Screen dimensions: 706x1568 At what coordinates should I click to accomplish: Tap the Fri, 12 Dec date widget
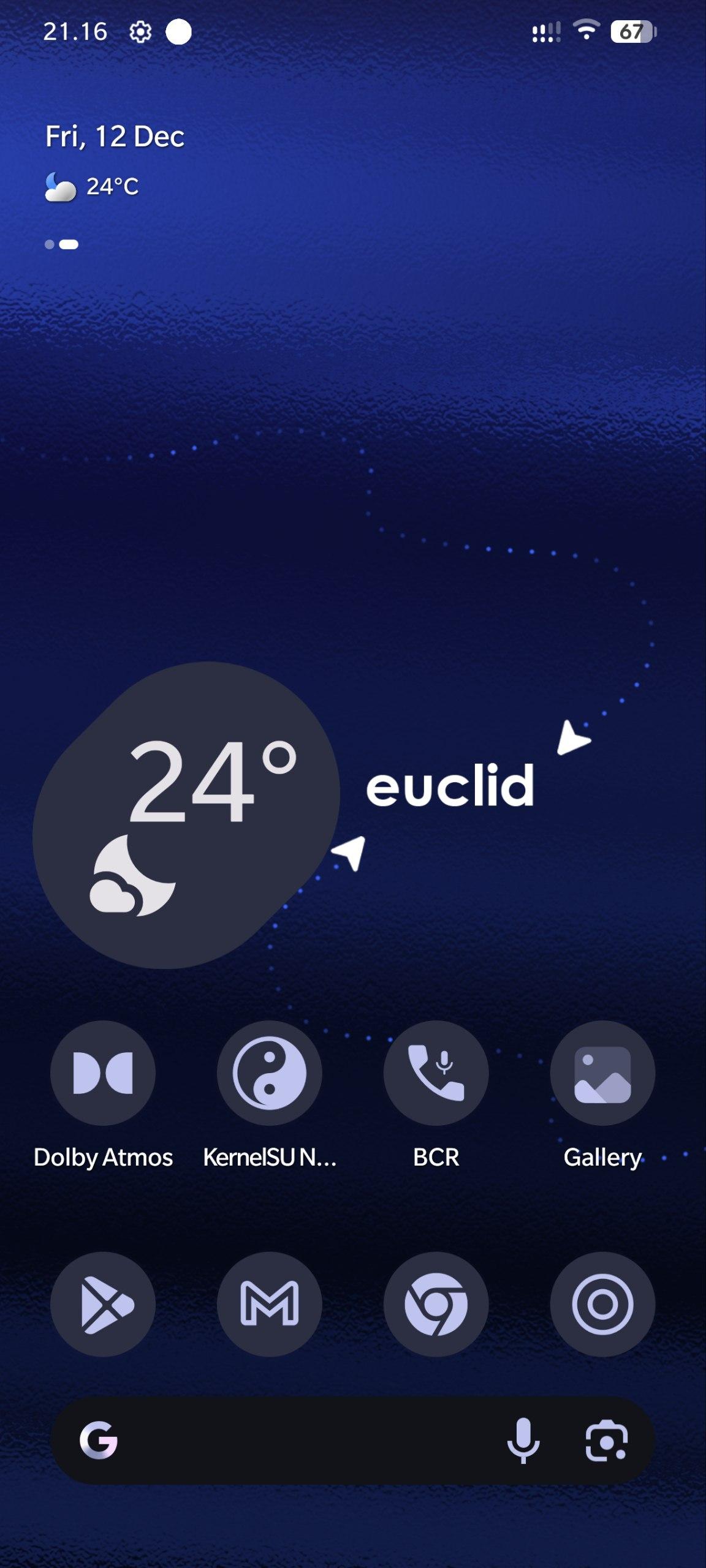[x=115, y=136]
